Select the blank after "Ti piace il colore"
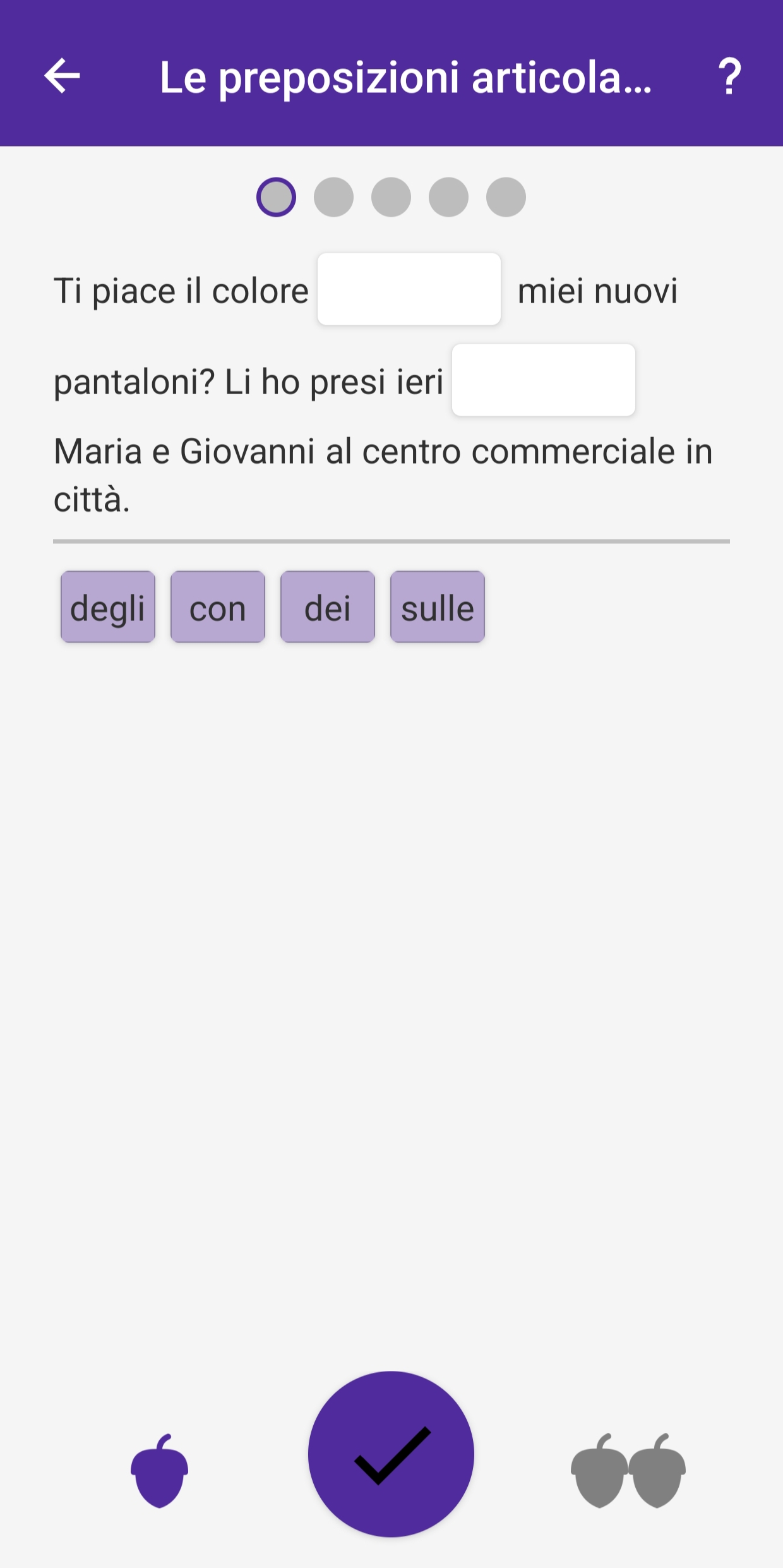783x1568 pixels. click(409, 289)
